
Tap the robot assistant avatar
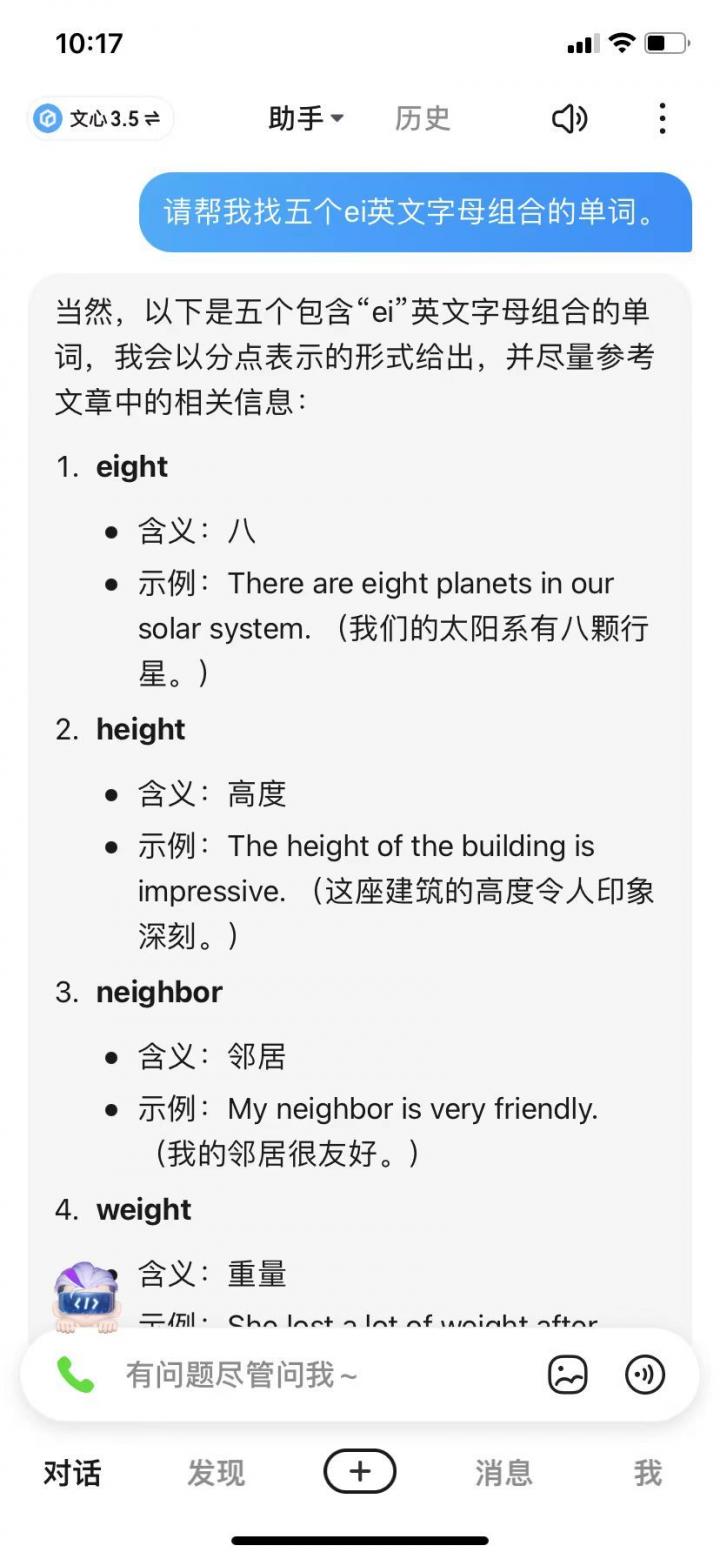[86, 1297]
